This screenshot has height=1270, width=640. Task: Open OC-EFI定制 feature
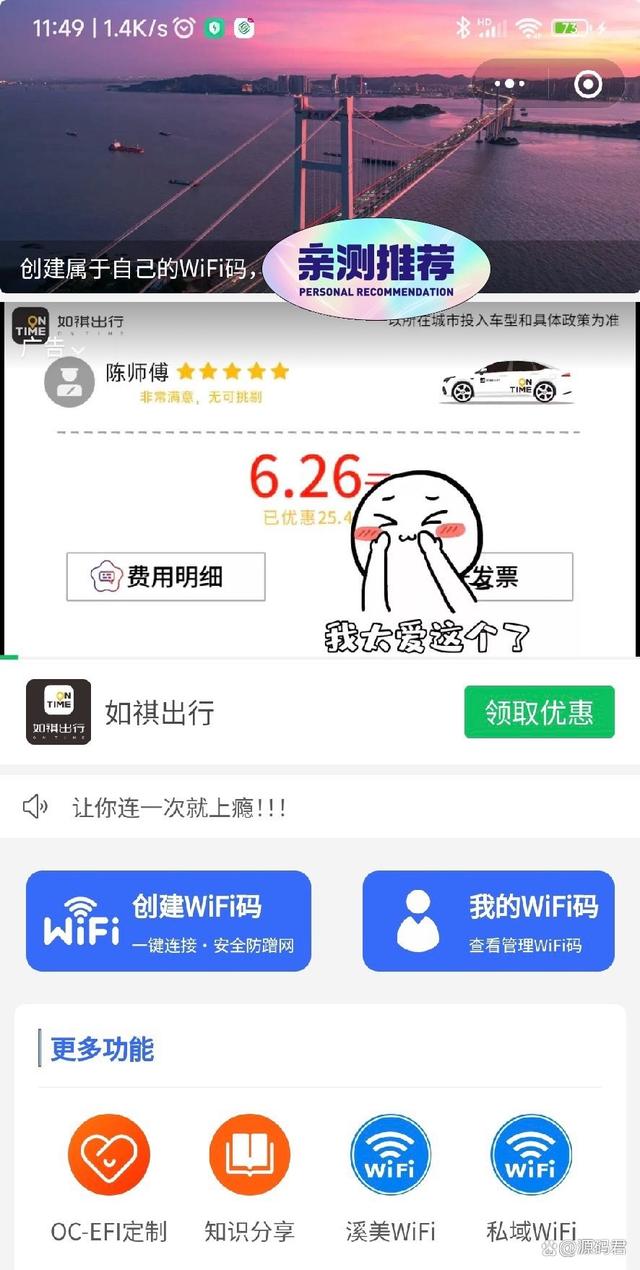click(109, 1178)
